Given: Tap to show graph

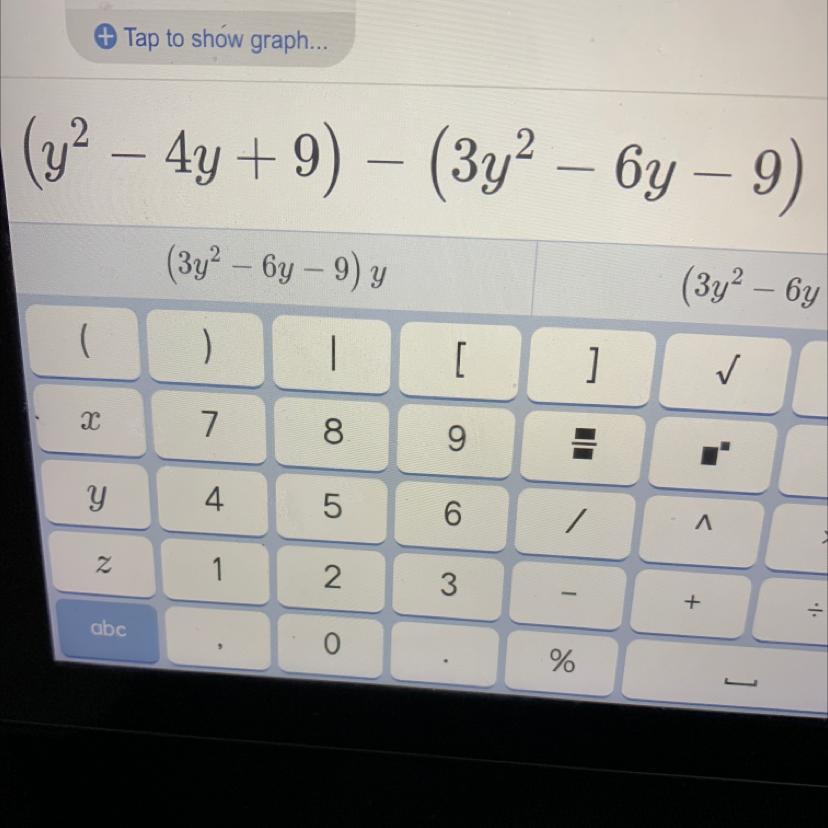Looking at the screenshot, I should click(x=211, y=38).
